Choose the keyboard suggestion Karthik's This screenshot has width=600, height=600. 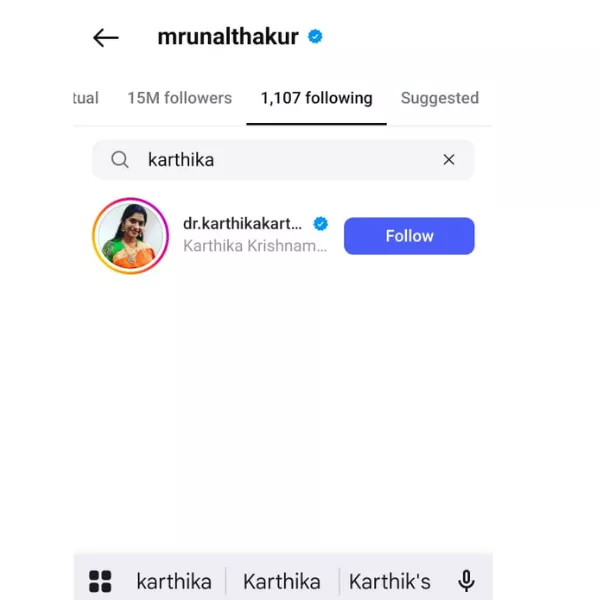pos(389,581)
